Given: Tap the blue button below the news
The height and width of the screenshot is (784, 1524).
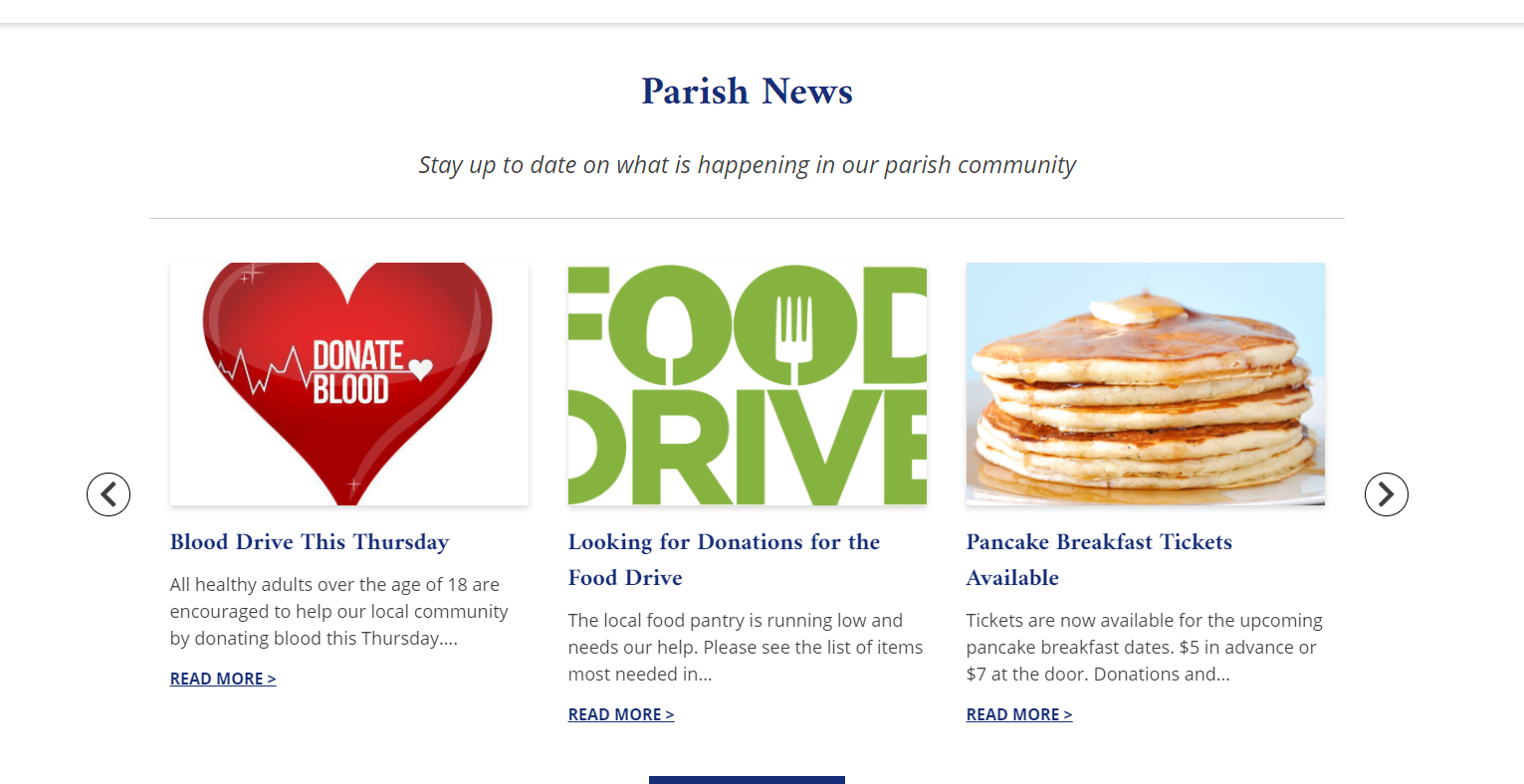Looking at the screenshot, I should coord(747,779).
